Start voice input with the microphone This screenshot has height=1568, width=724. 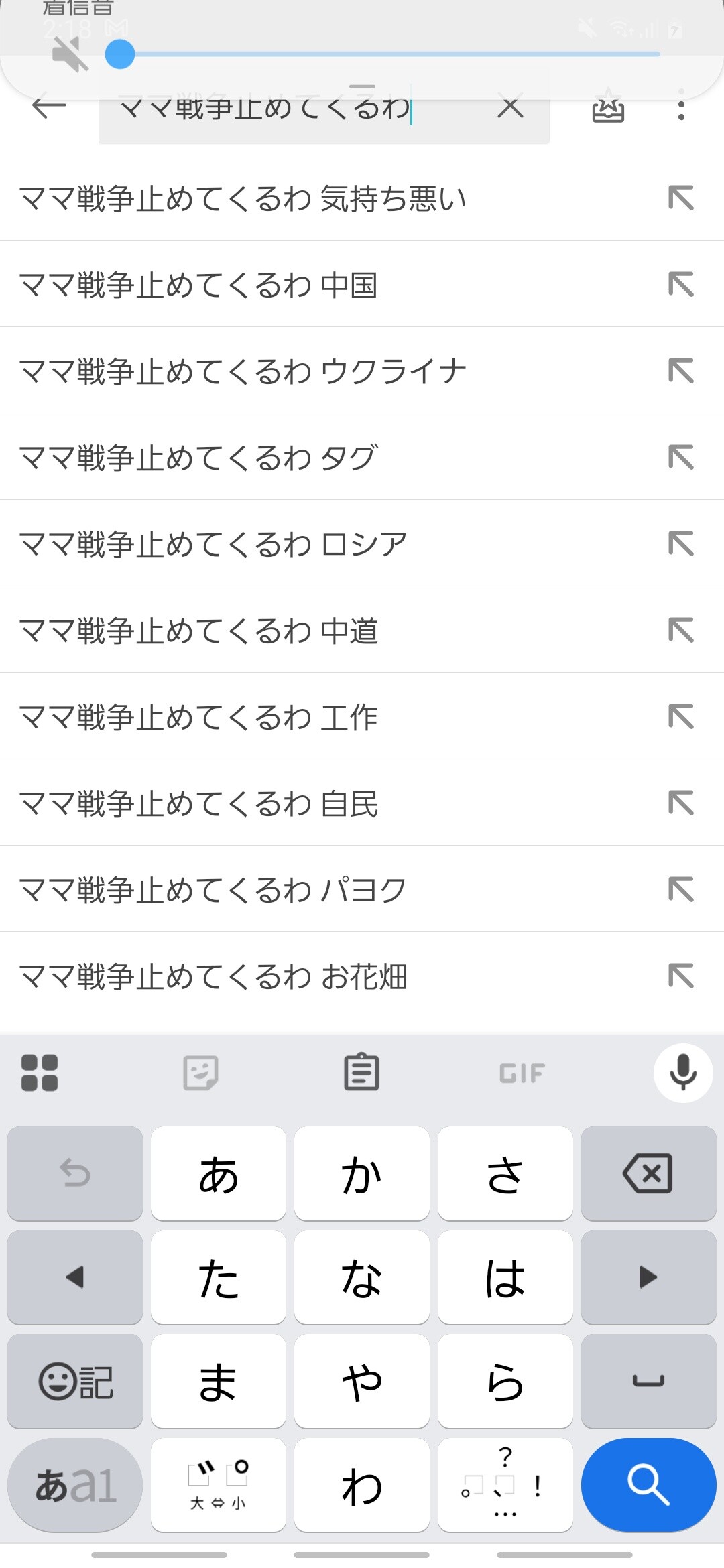682,1072
